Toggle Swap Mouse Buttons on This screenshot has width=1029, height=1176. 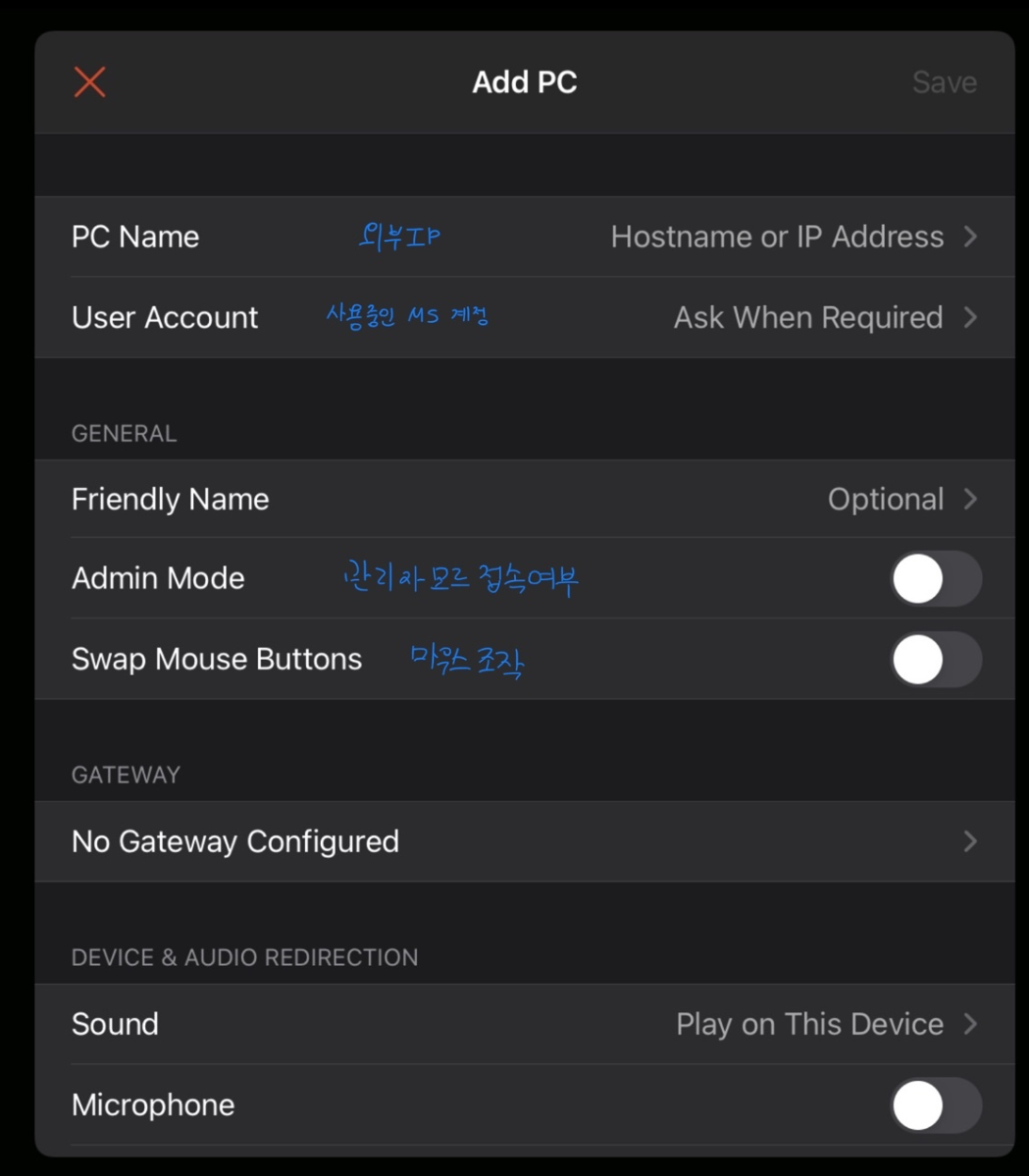(x=935, y=660)
